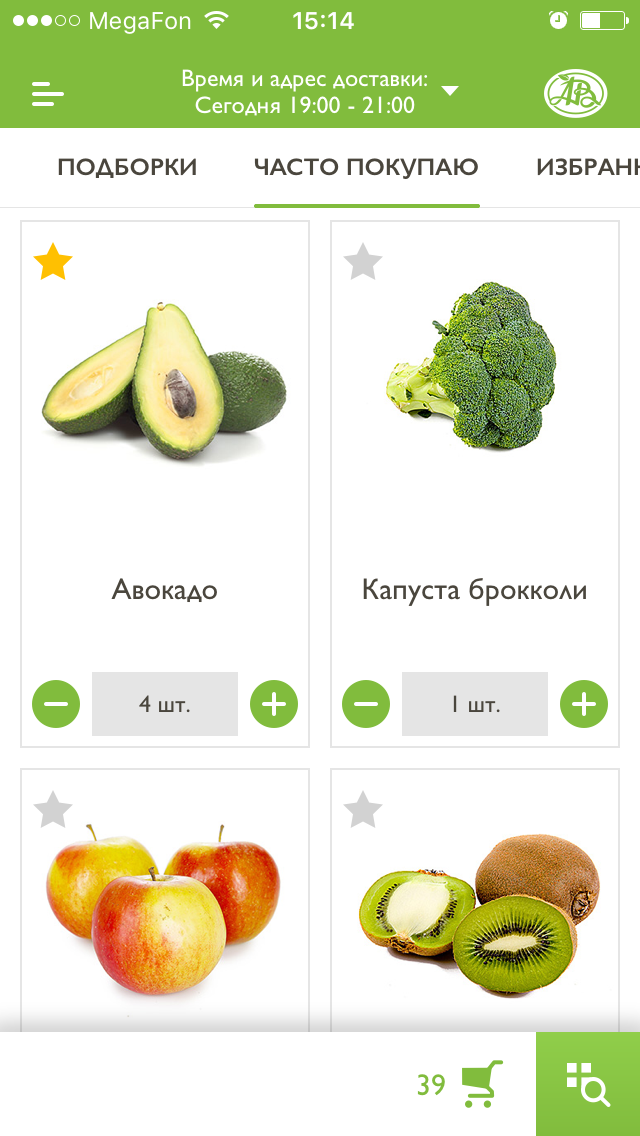The height and width of the screenshot is (1136, 640).
Task: Tap the store logo in header
Action: (x=575, y=94)
